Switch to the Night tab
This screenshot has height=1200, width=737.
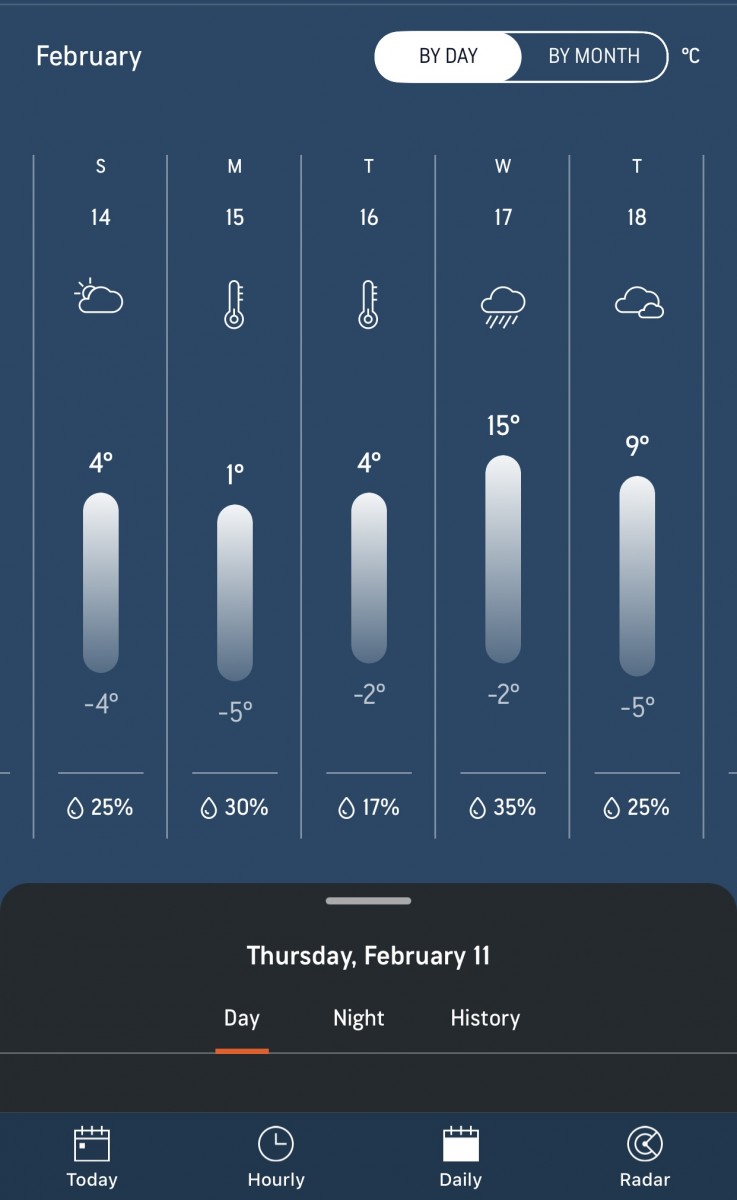358,1018
